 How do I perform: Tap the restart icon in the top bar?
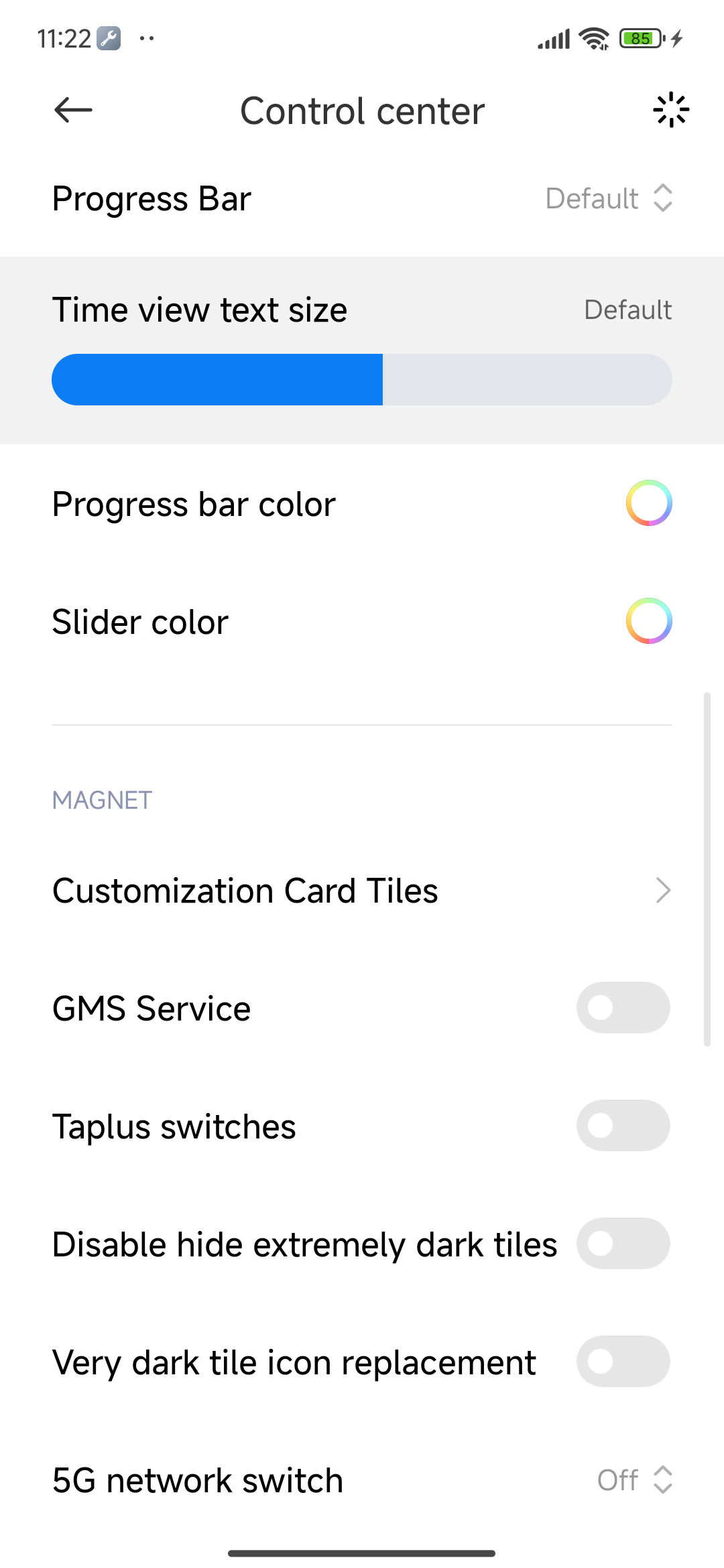(x=670, y=111)
